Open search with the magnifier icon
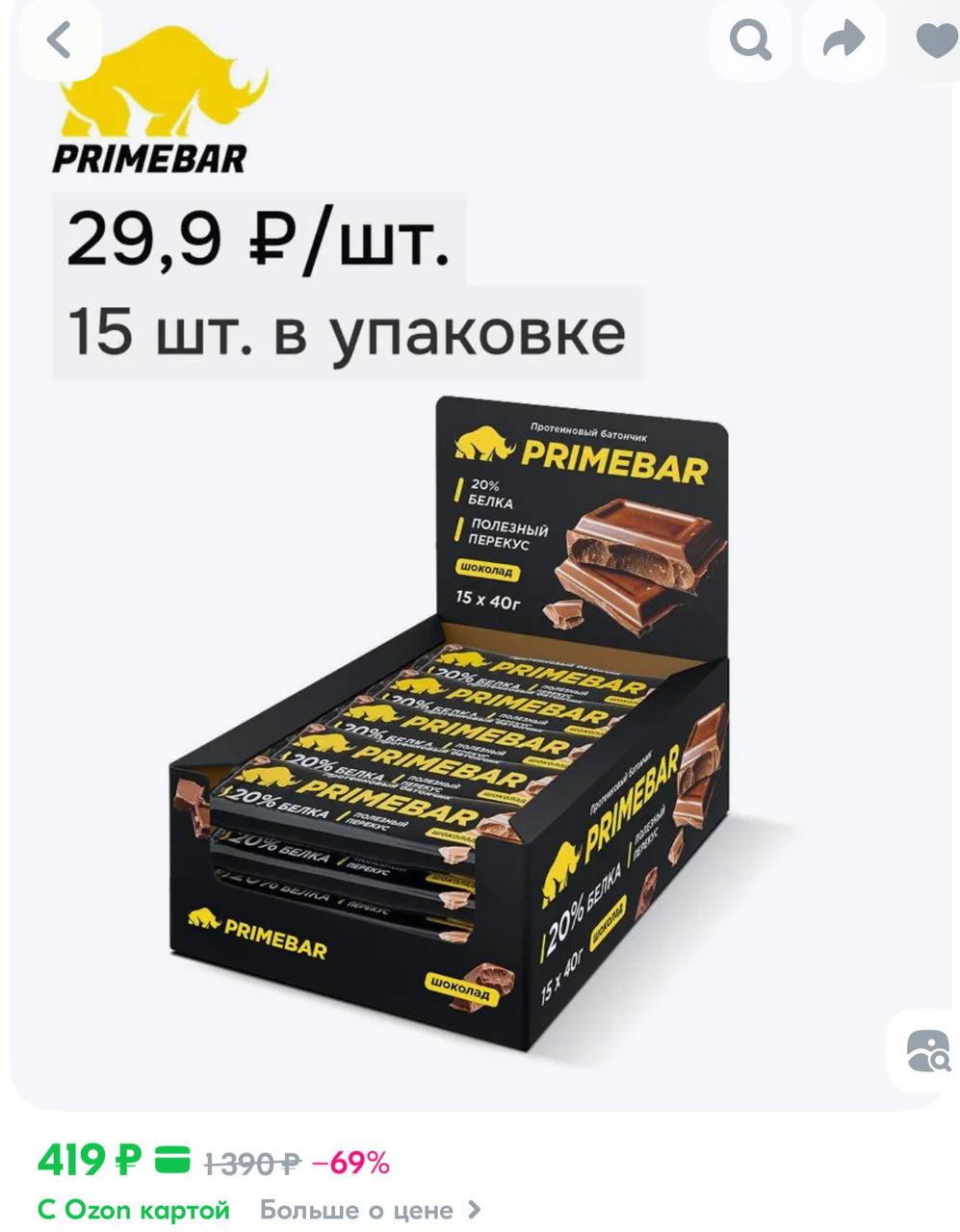This screenshot has width=960, height=1232. (750, 40)
